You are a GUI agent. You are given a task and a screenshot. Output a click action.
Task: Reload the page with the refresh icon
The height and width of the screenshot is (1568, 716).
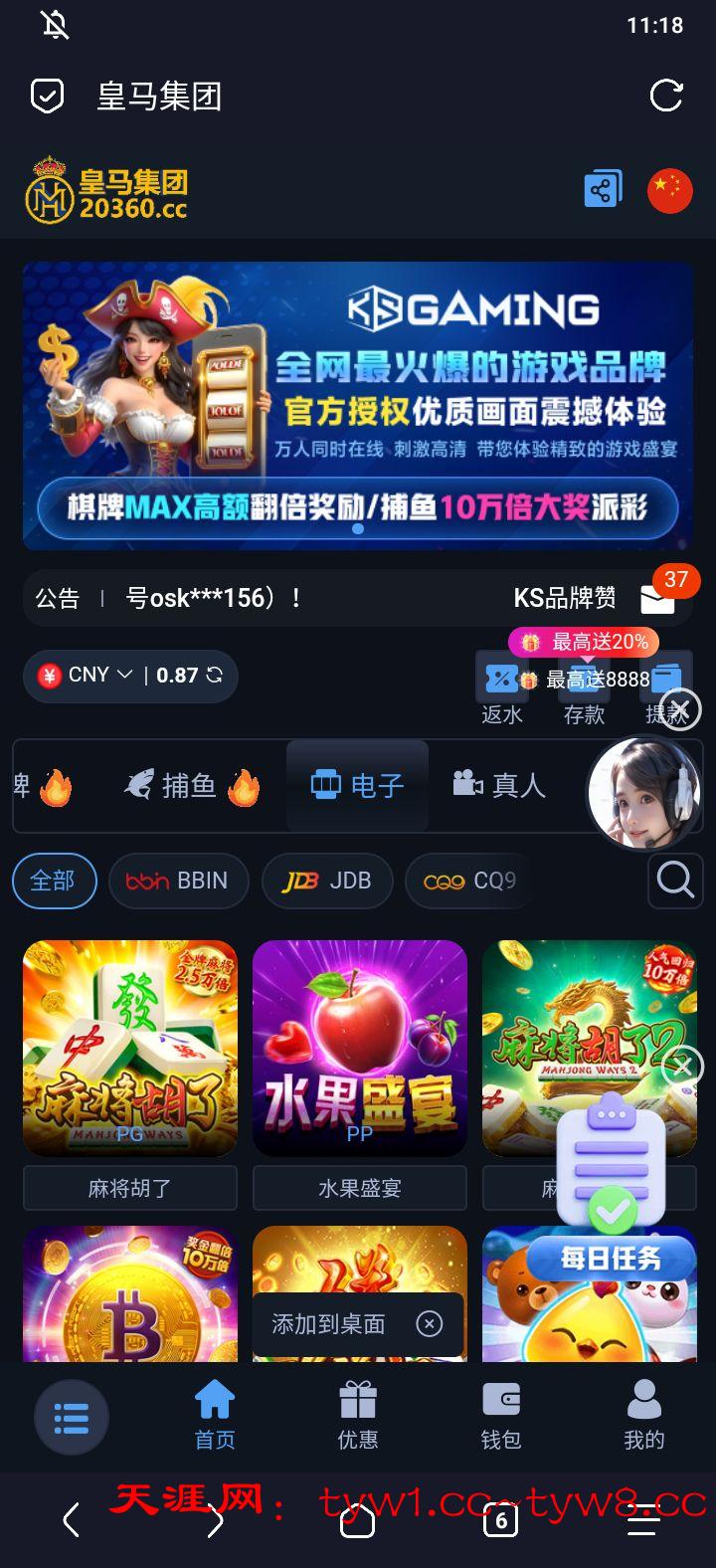[665, 97]
